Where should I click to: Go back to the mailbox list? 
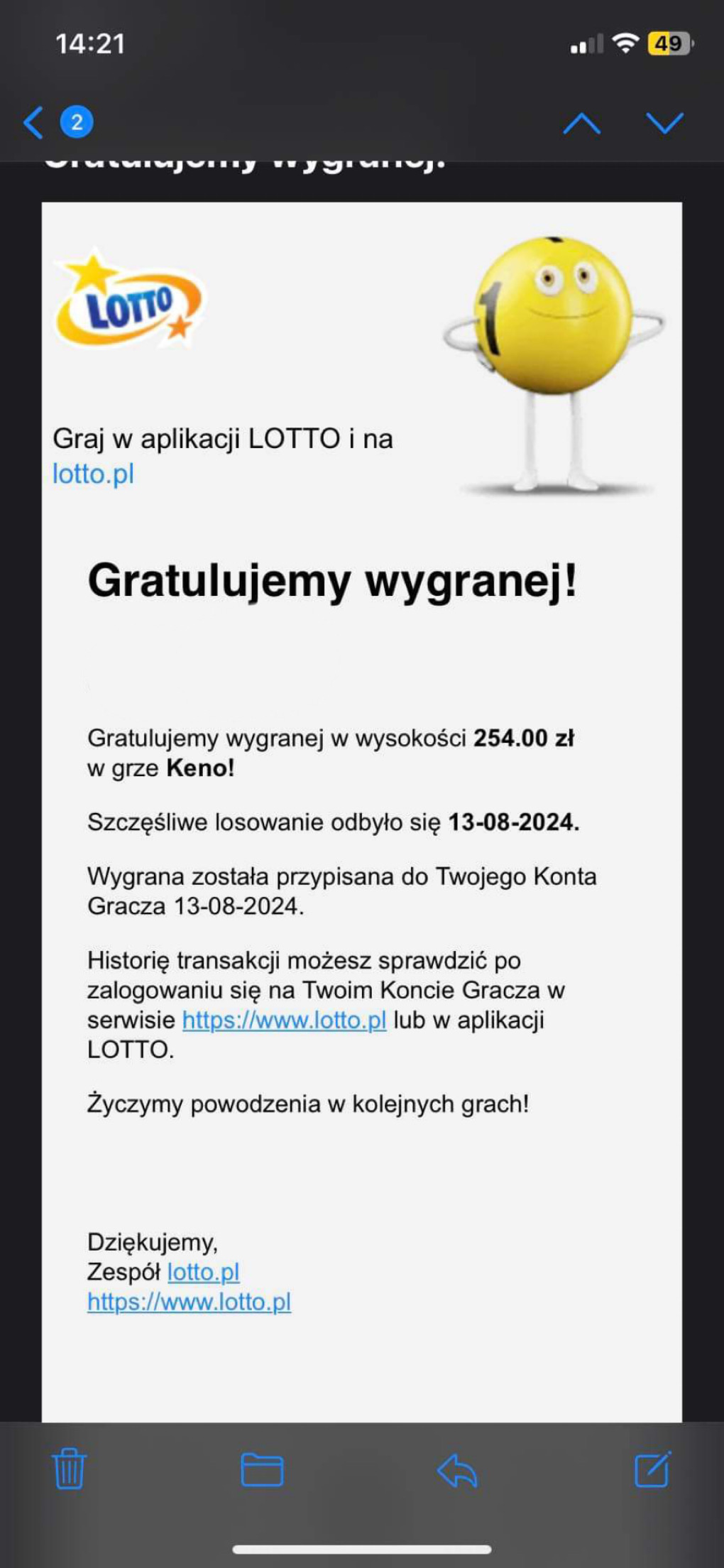pos(34,122)
